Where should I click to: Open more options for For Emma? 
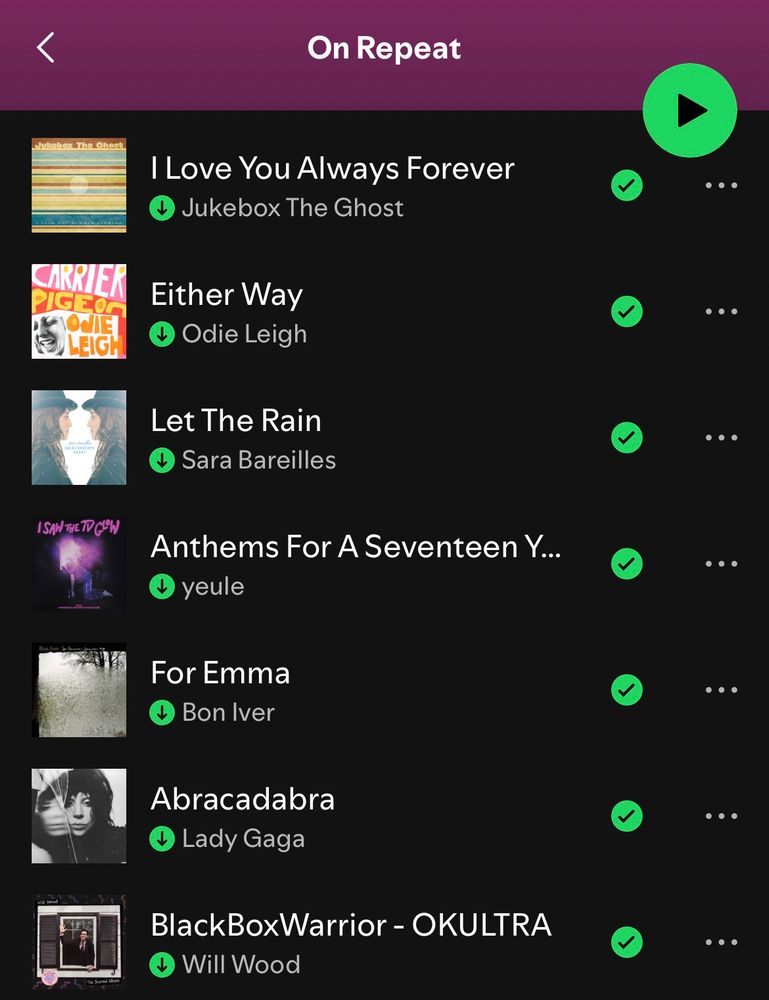click(721, 690)
